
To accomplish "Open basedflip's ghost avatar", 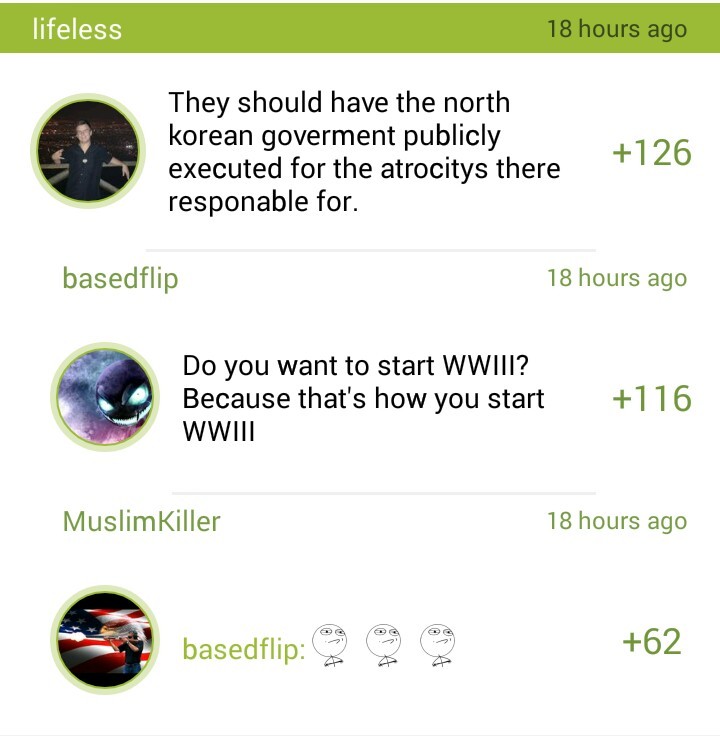I will (x=104, y=396).
